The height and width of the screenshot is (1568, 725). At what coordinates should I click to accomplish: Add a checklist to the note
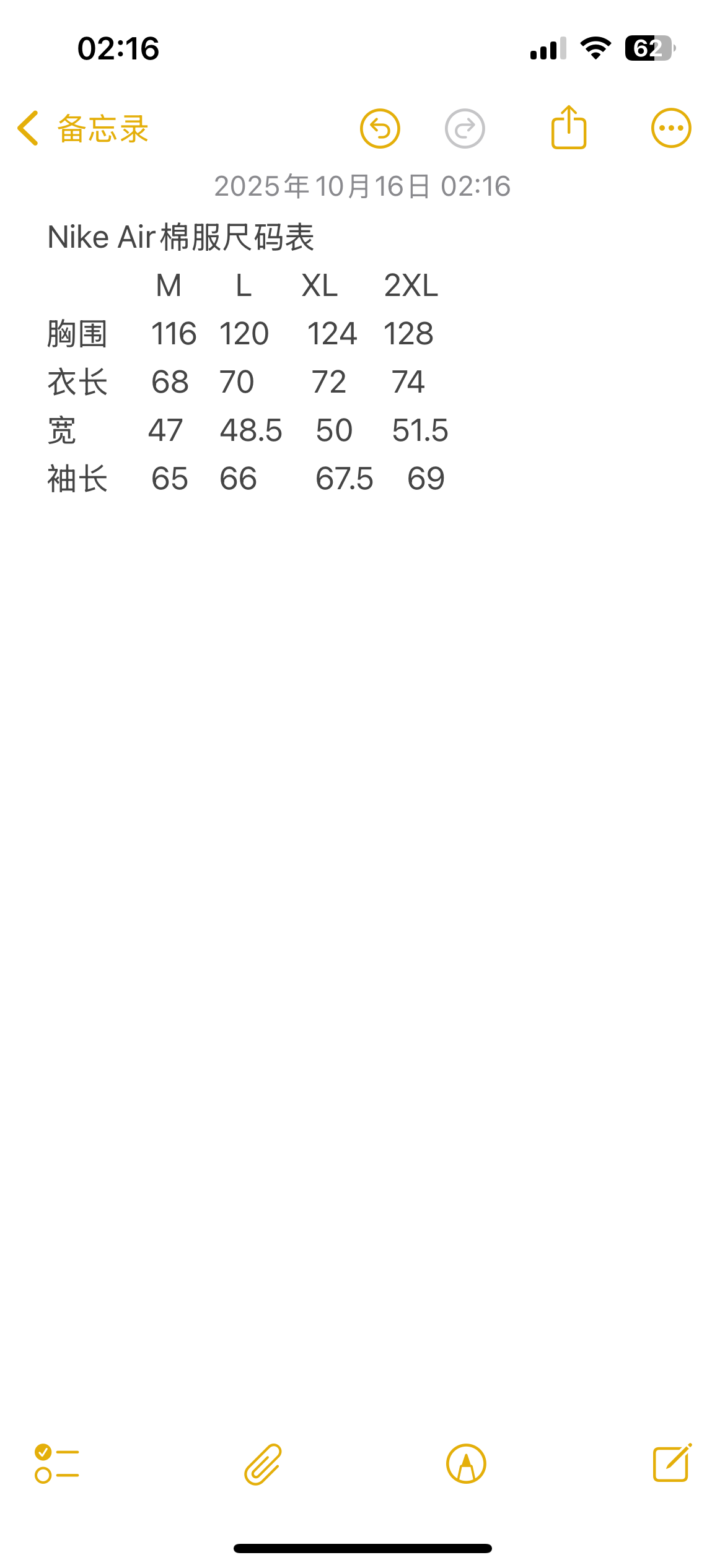pyautogui.click(x=56, y=1464)
